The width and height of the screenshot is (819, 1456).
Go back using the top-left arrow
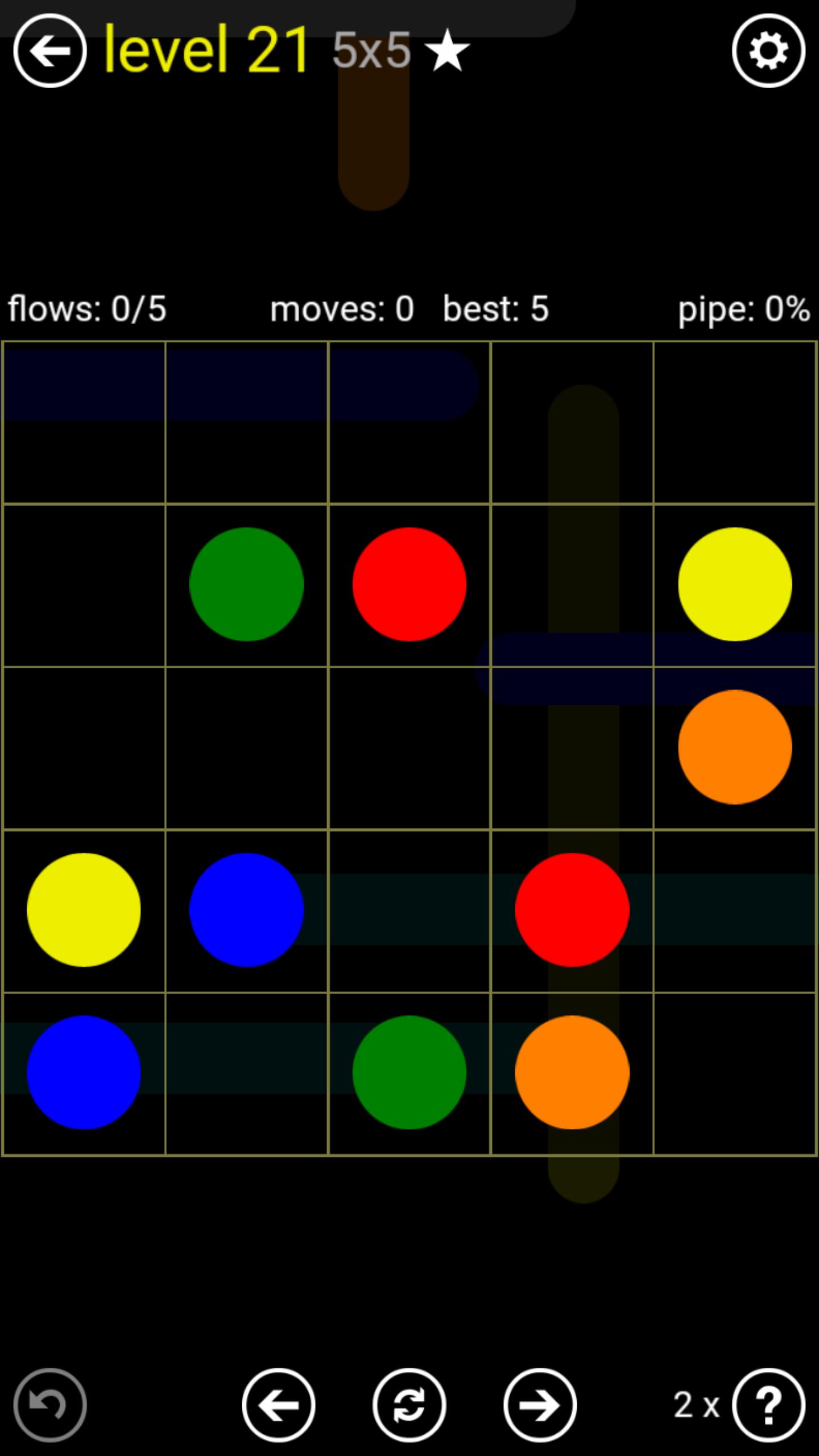[x=50, y=51]
